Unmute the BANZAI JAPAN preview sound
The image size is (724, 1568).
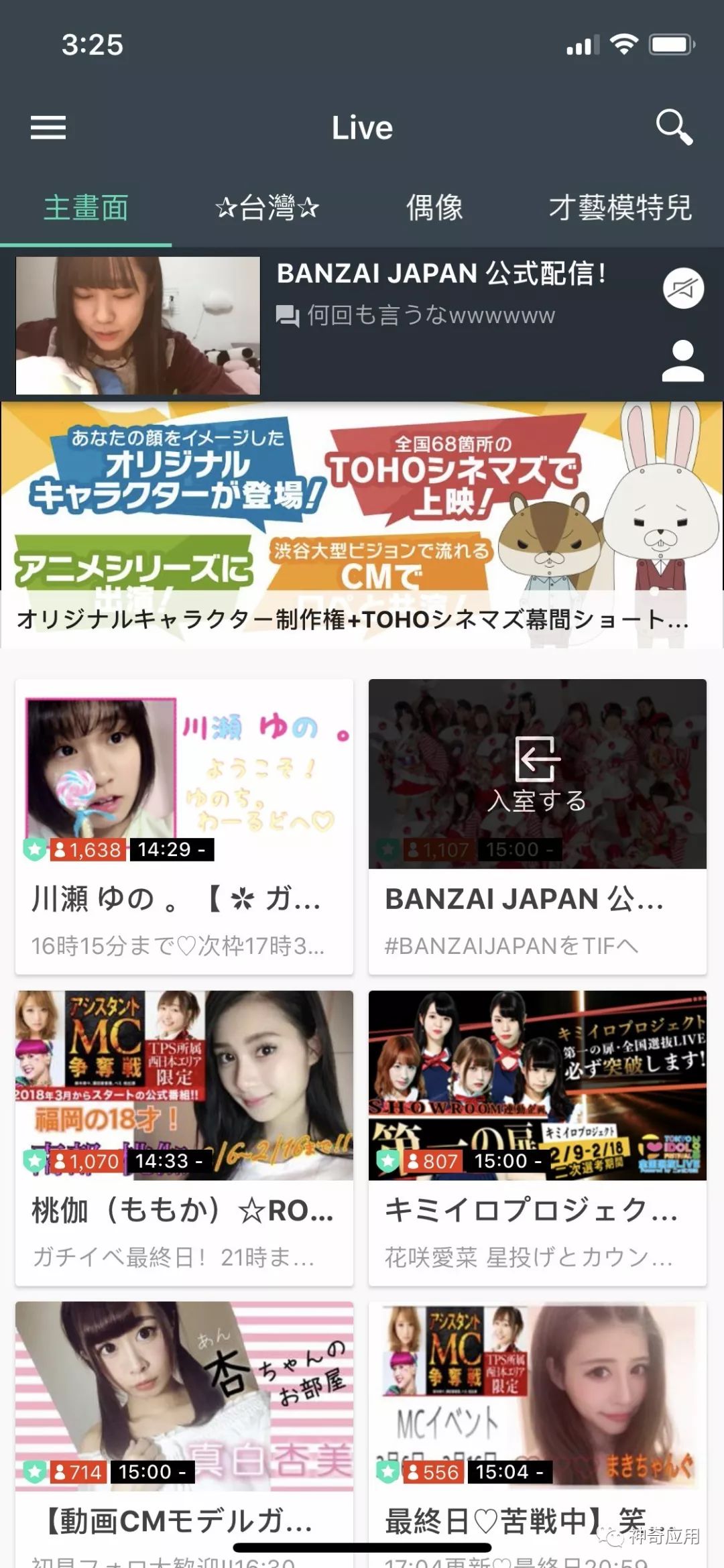point(683,288)
